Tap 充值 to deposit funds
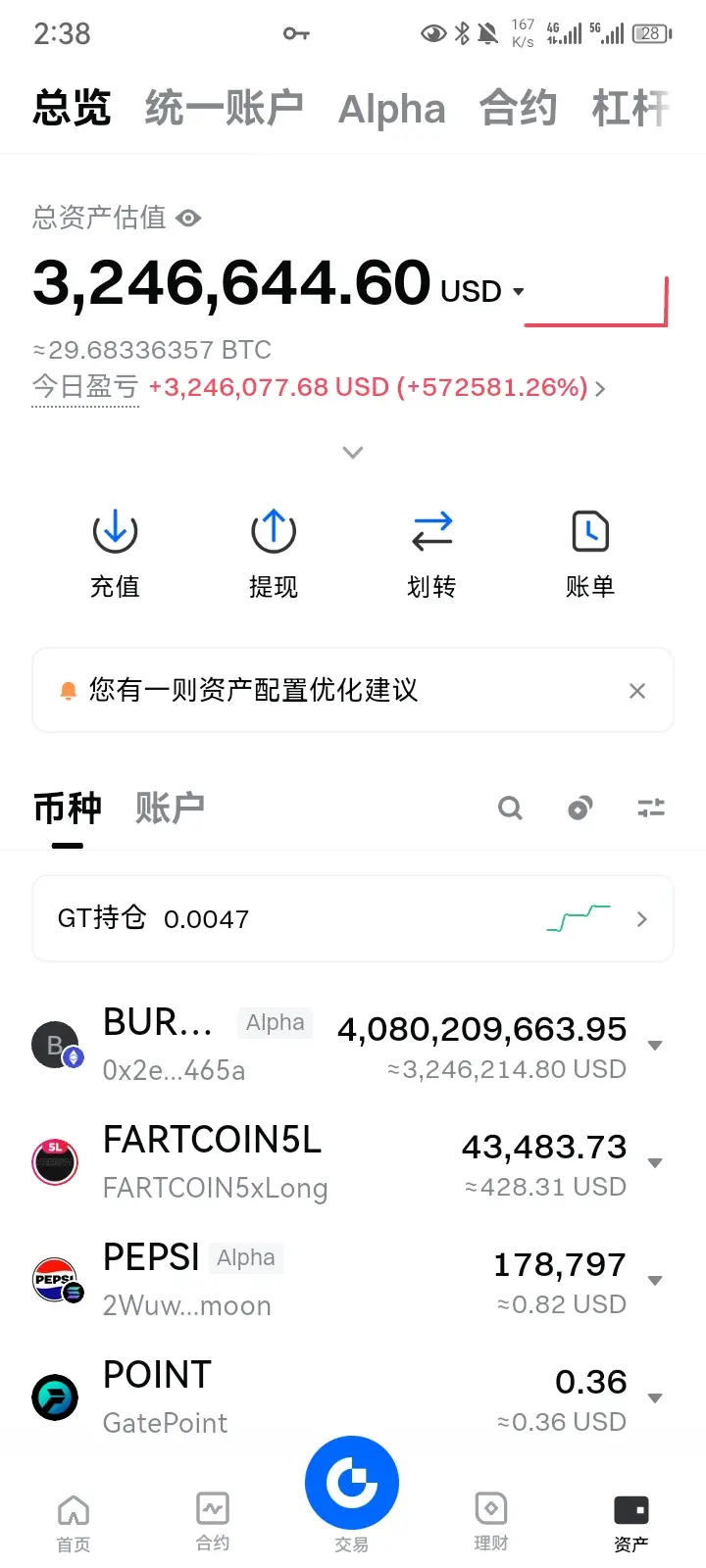Image resolution: width=706 pixels, height=1568 pixels. [x=115, y=554]
